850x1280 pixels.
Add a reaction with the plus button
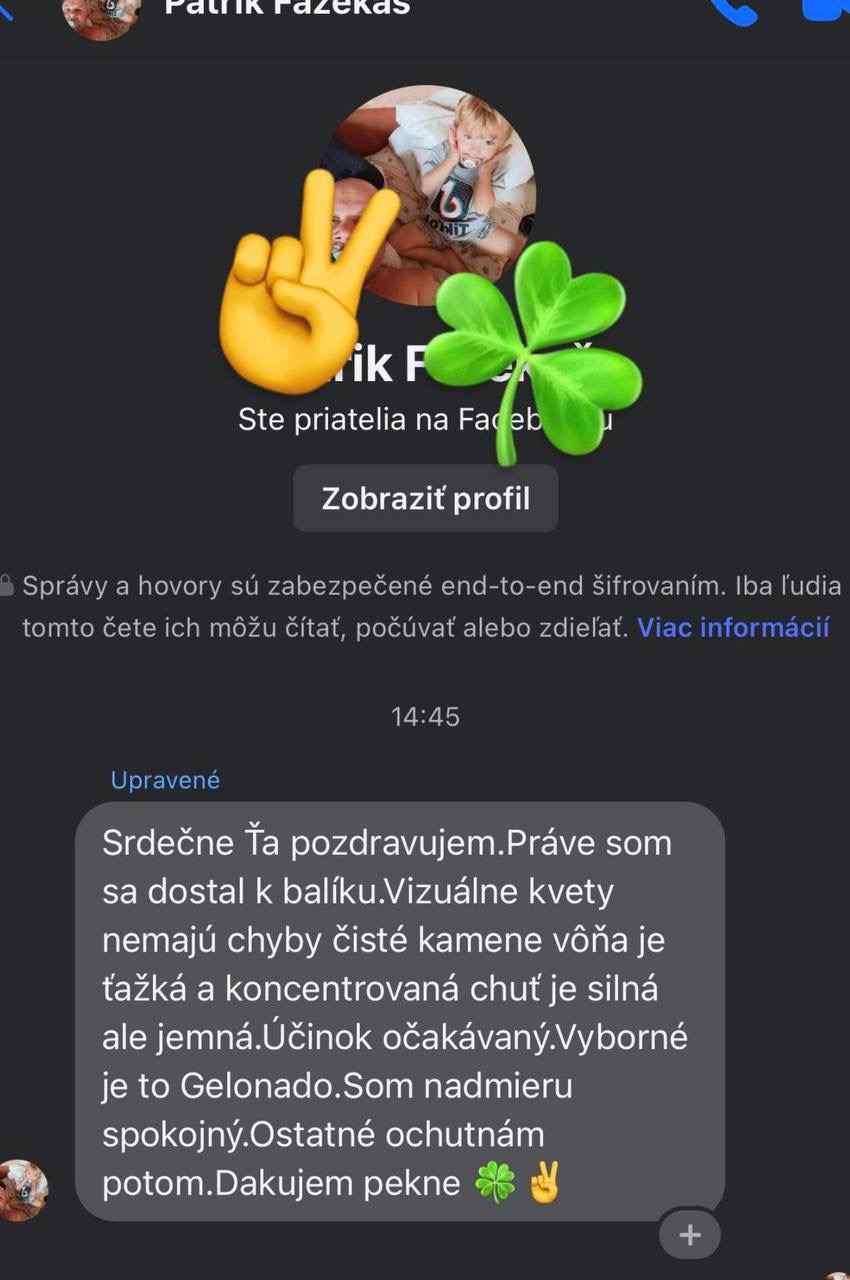coord(689,1235)
